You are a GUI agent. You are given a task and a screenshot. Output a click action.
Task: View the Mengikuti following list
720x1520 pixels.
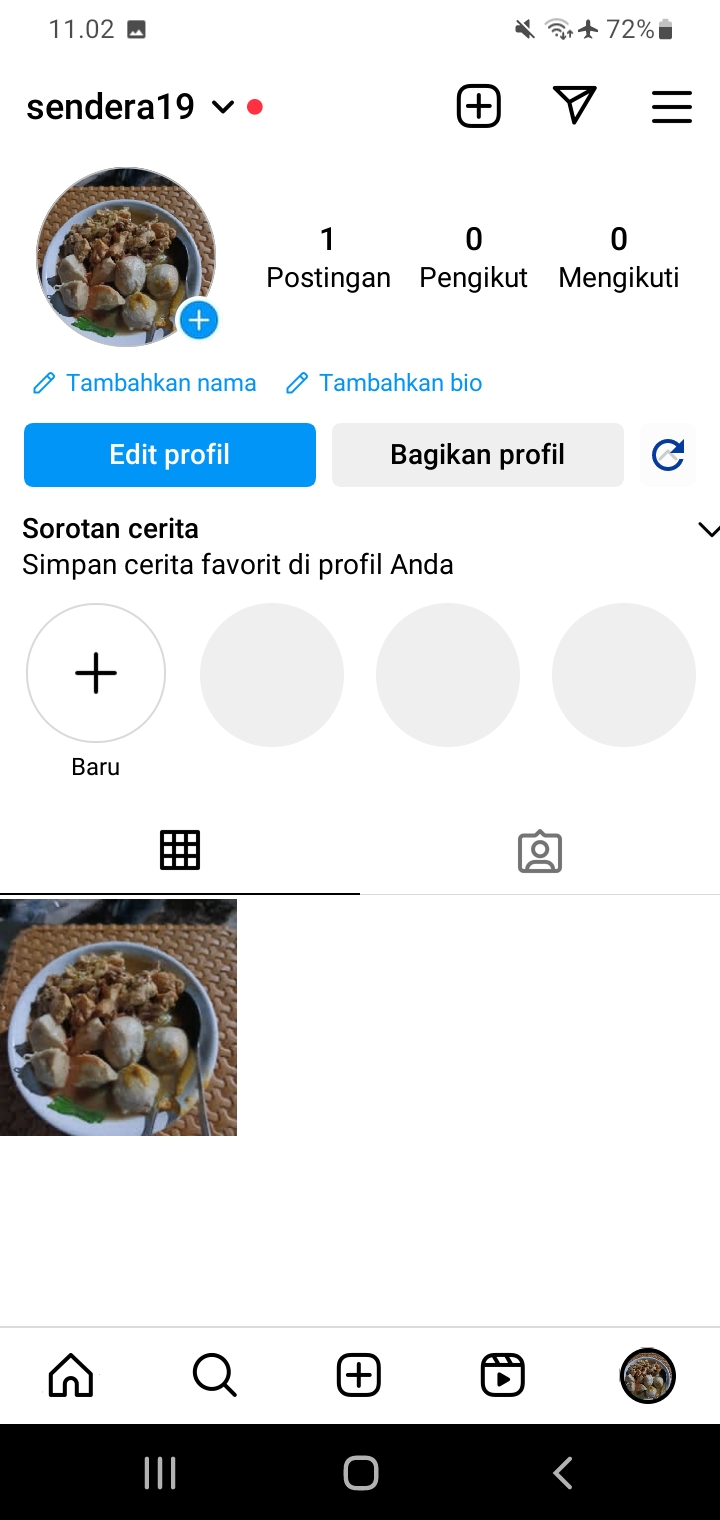tap(618, 258)
